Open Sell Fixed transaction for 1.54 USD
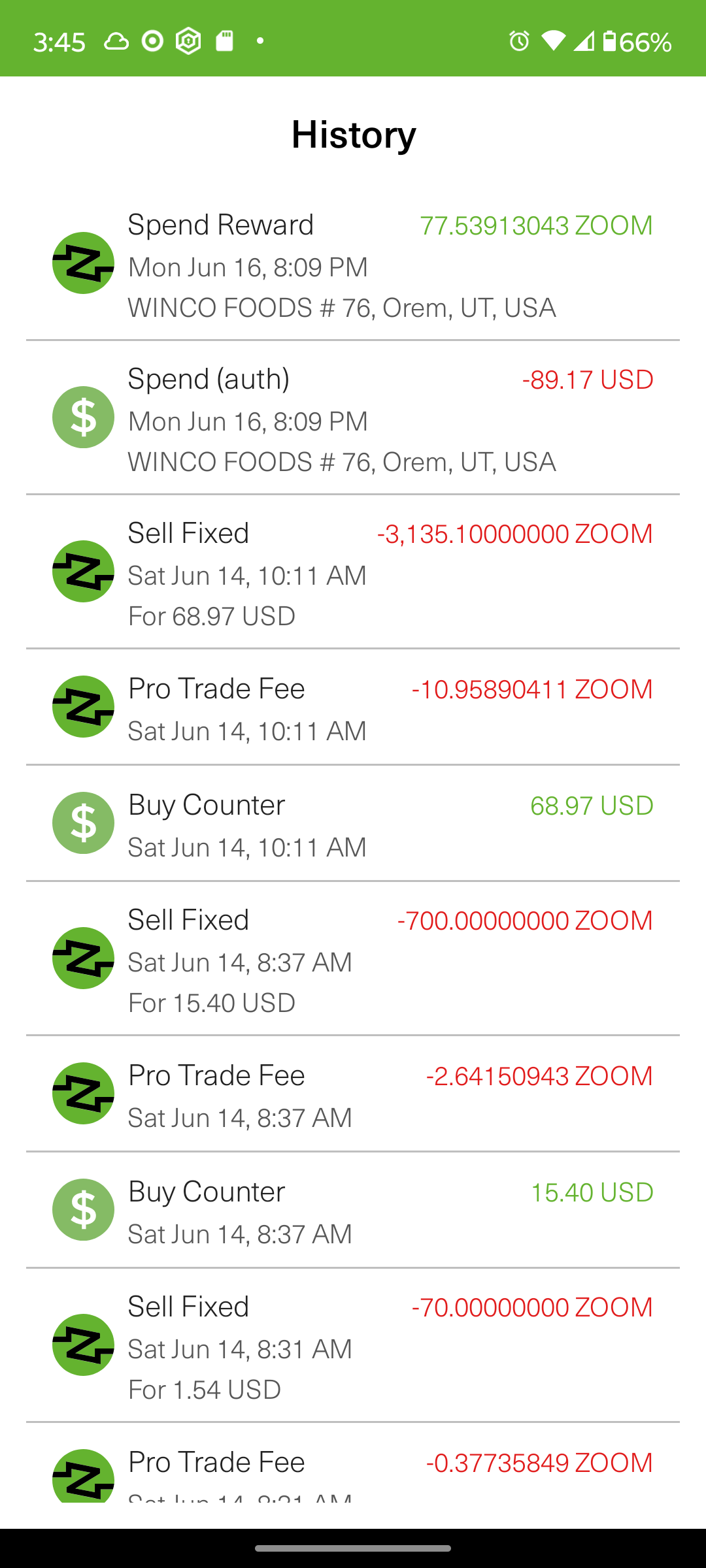Image resolution: width=706 pixels, height=1568 pixels. click(353, 1347)
